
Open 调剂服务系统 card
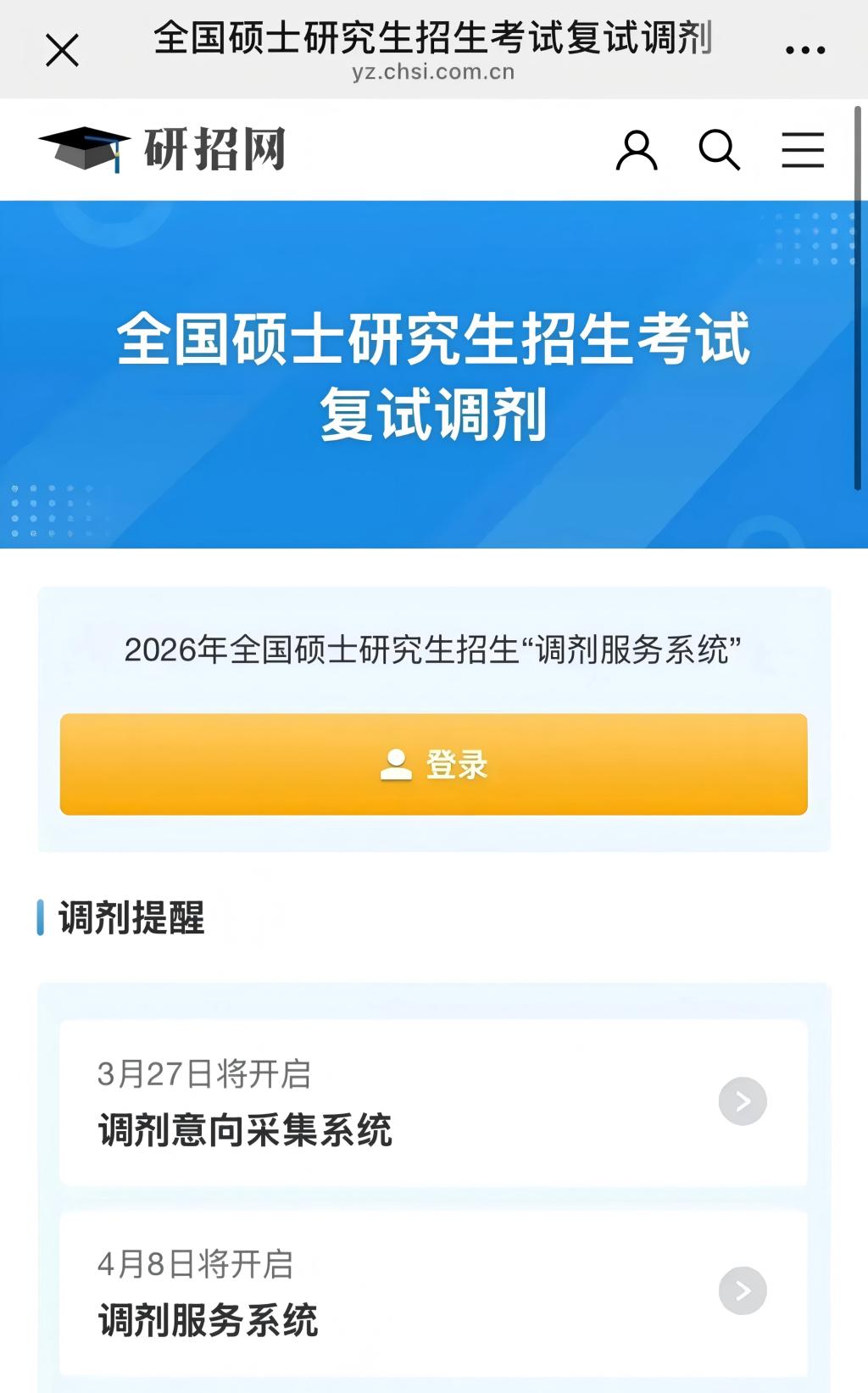[x=433, y=1291]
